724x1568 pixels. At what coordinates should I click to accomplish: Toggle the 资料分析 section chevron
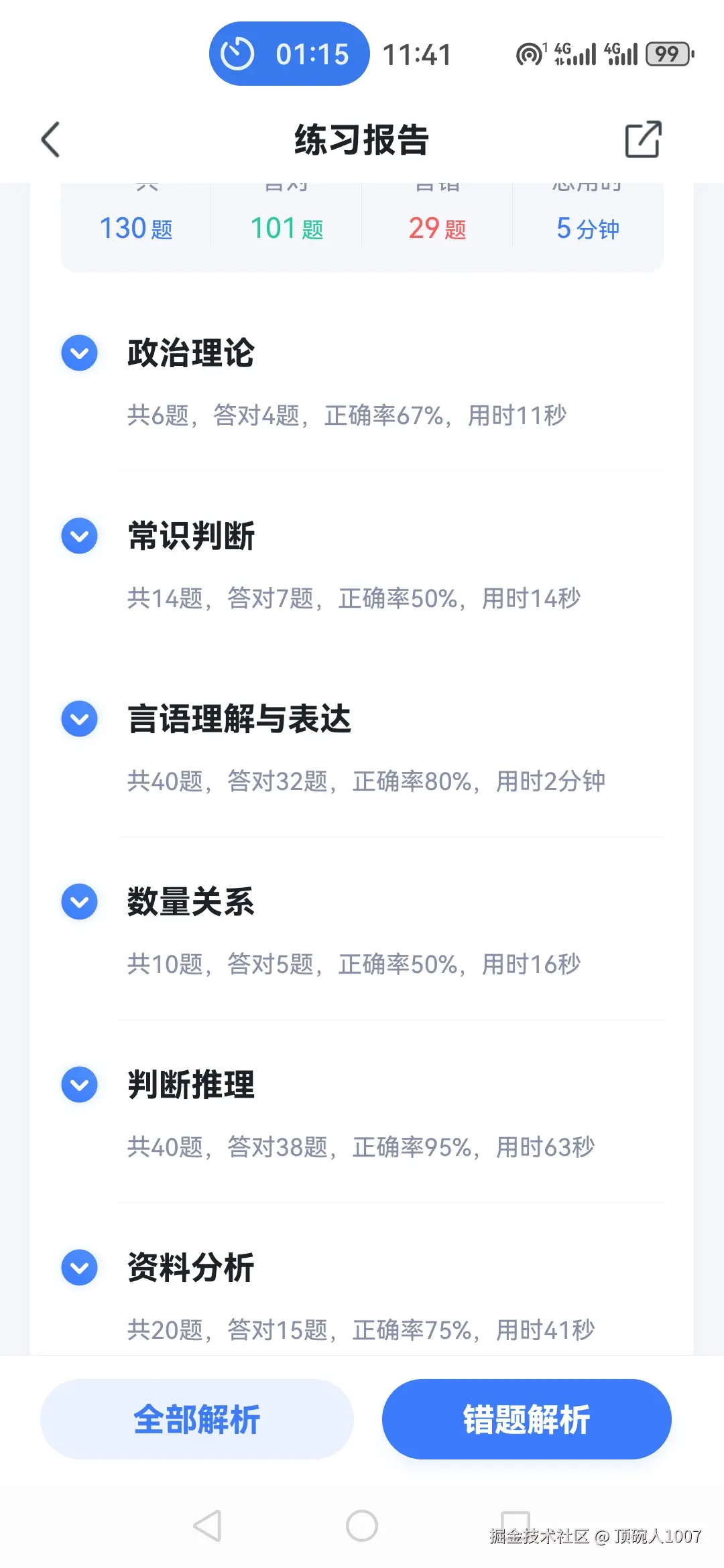(x=78, y=1267)
